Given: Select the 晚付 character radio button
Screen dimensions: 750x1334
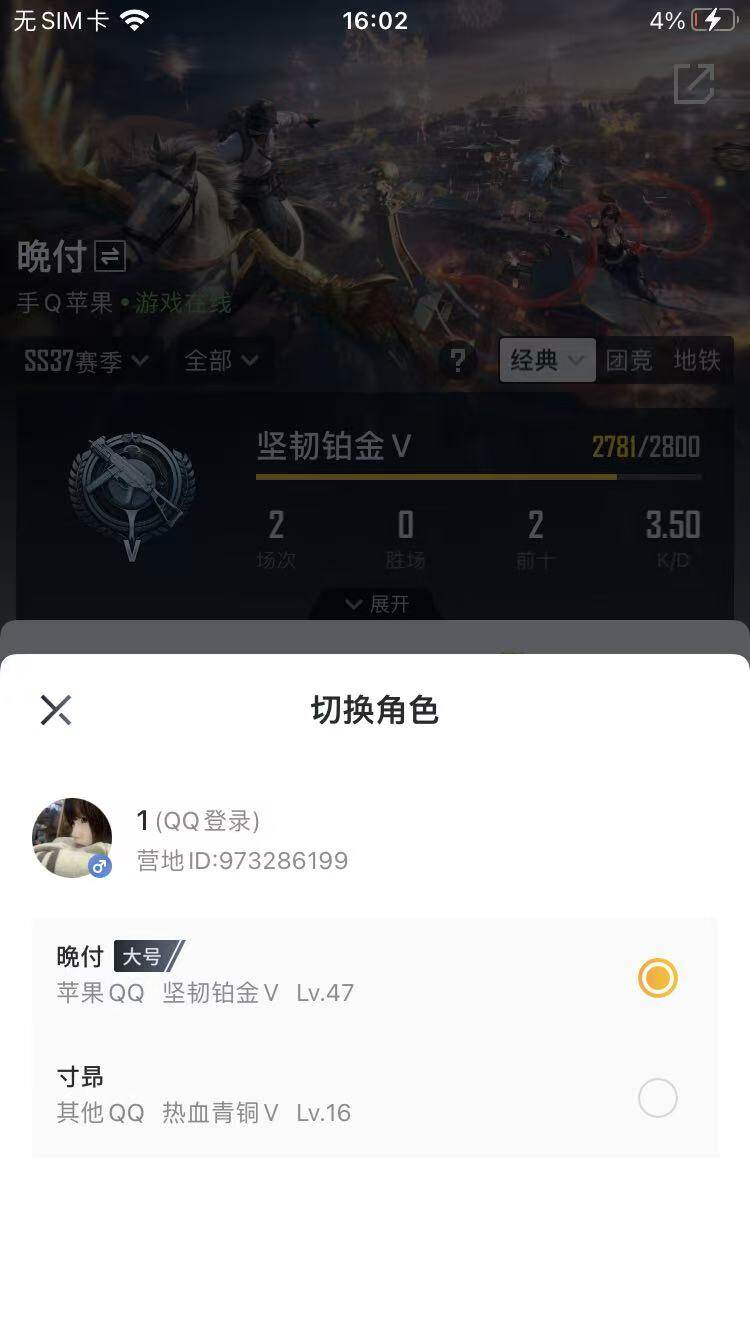Looking at the screenshot, I should [x=657, y=978].
